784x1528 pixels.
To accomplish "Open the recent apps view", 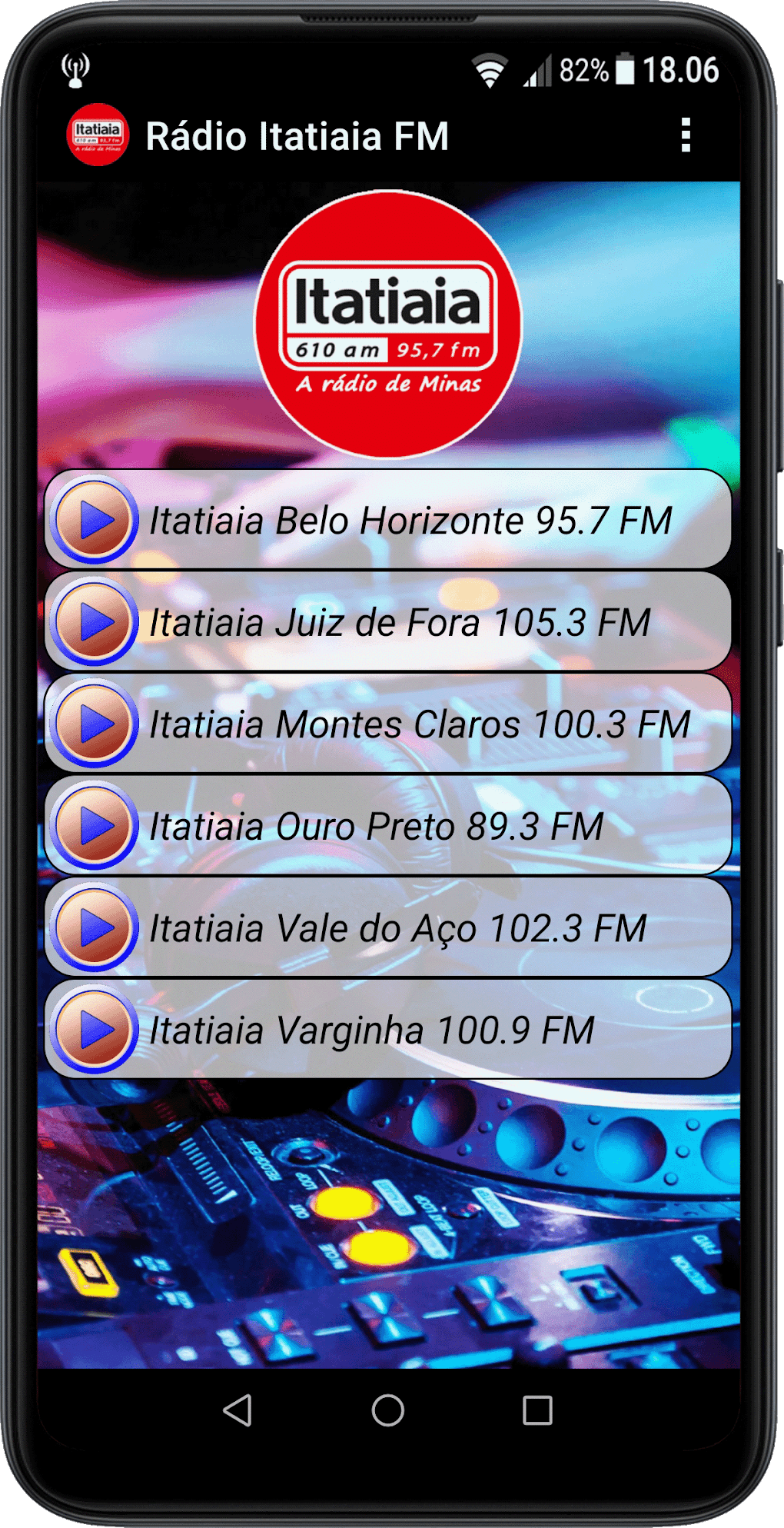I will click(x=537, y=1410).
